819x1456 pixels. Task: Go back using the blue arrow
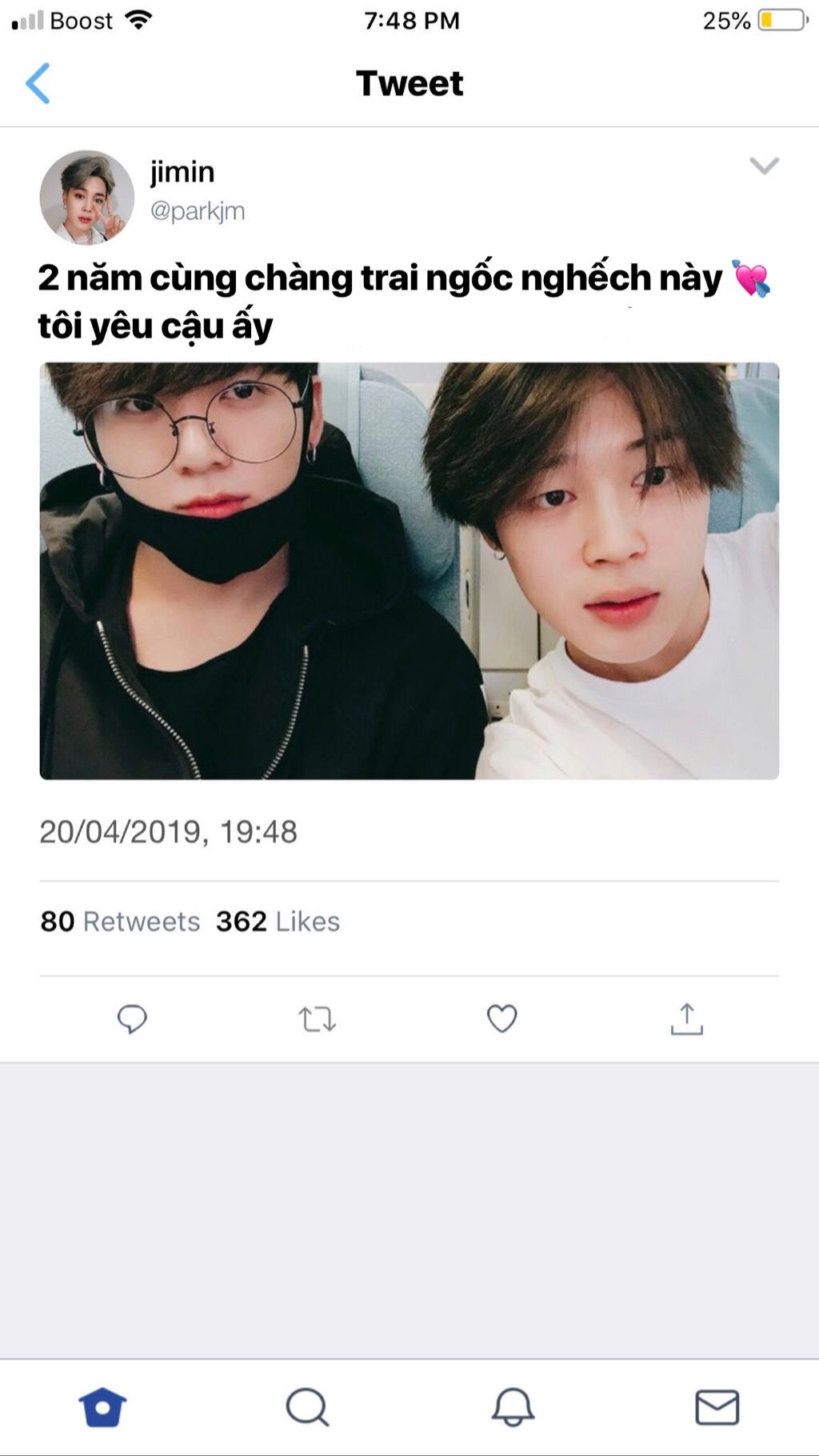(x=38, y=83)
